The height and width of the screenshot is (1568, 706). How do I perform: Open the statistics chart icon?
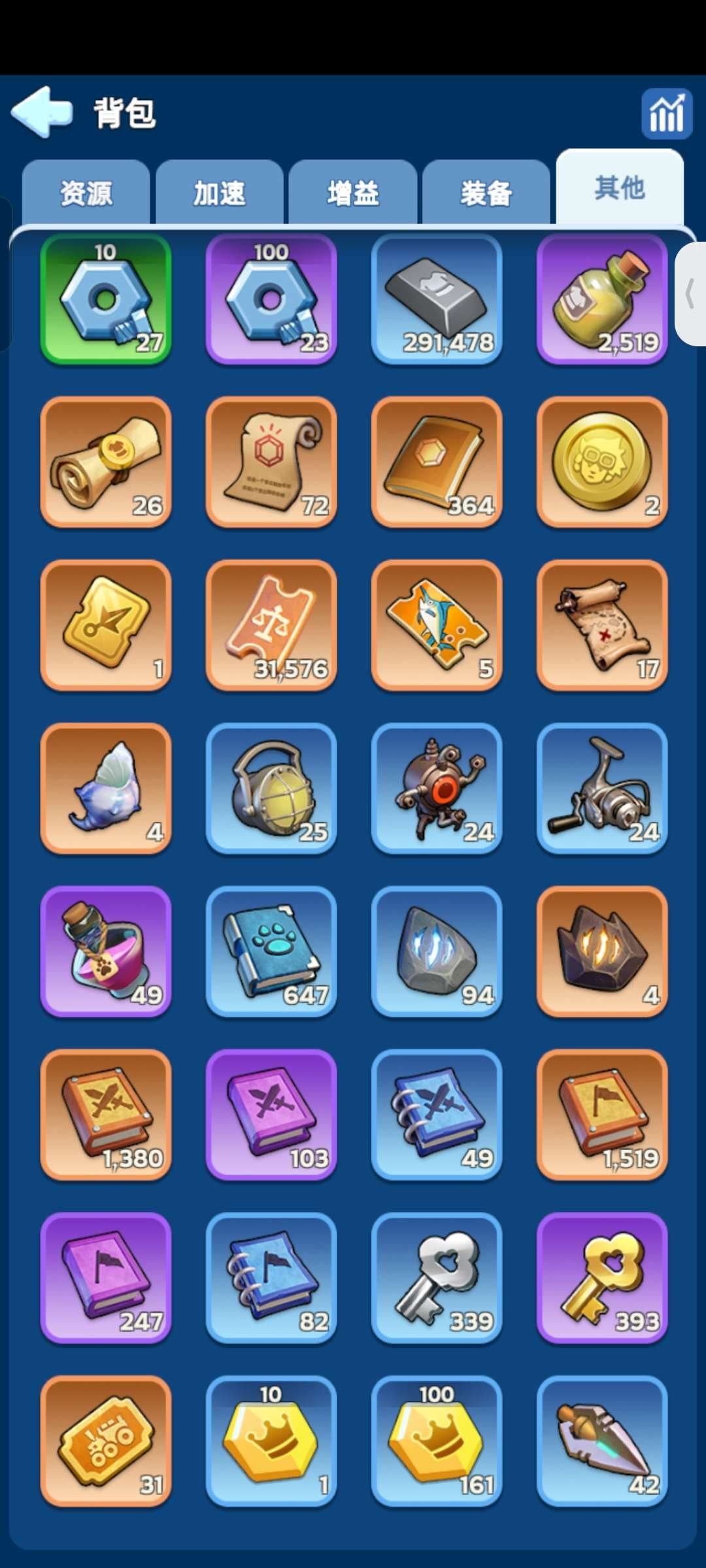pyautogui.click(x=666, y=114)
